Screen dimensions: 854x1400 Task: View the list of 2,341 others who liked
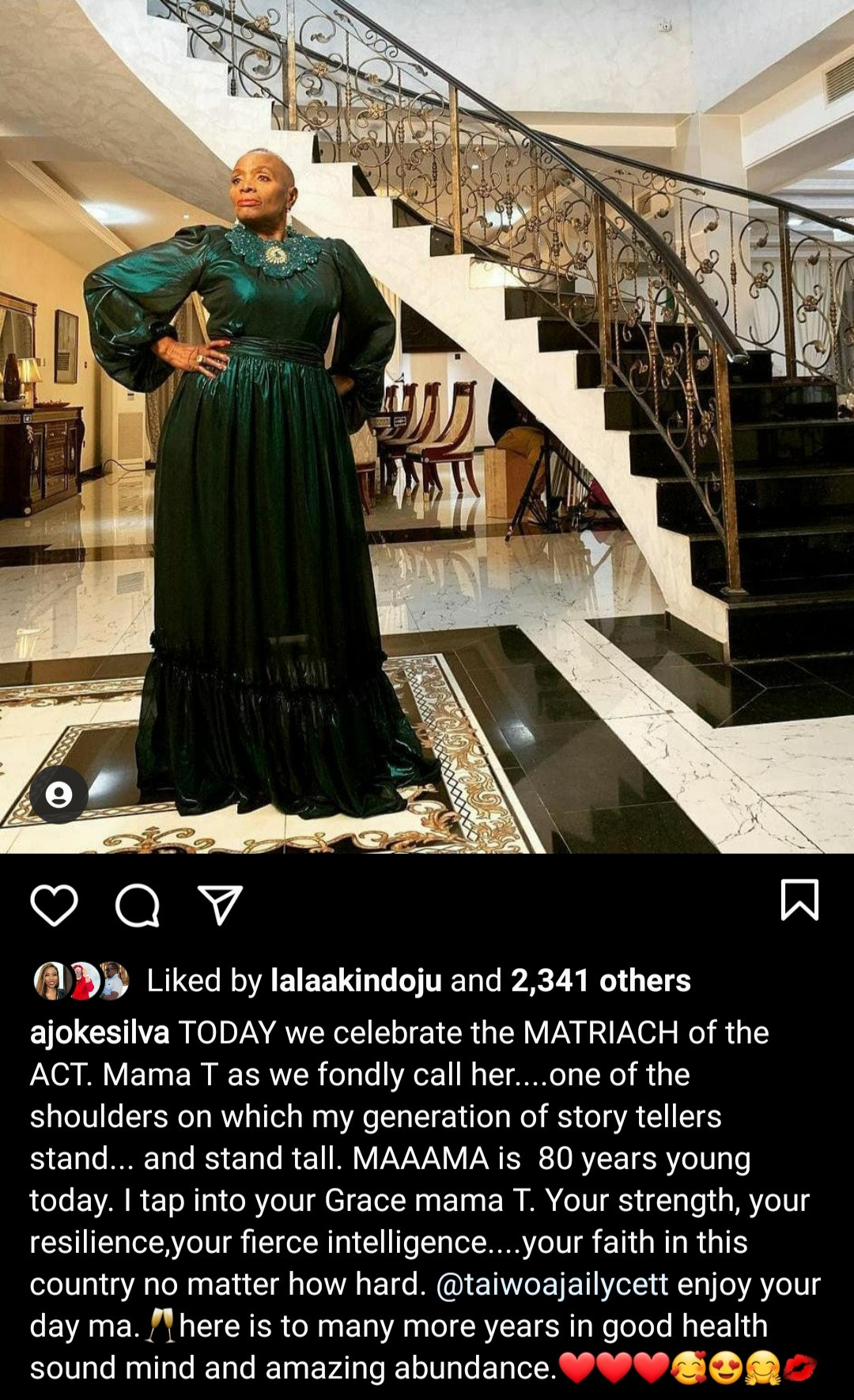tap(601, 980)
